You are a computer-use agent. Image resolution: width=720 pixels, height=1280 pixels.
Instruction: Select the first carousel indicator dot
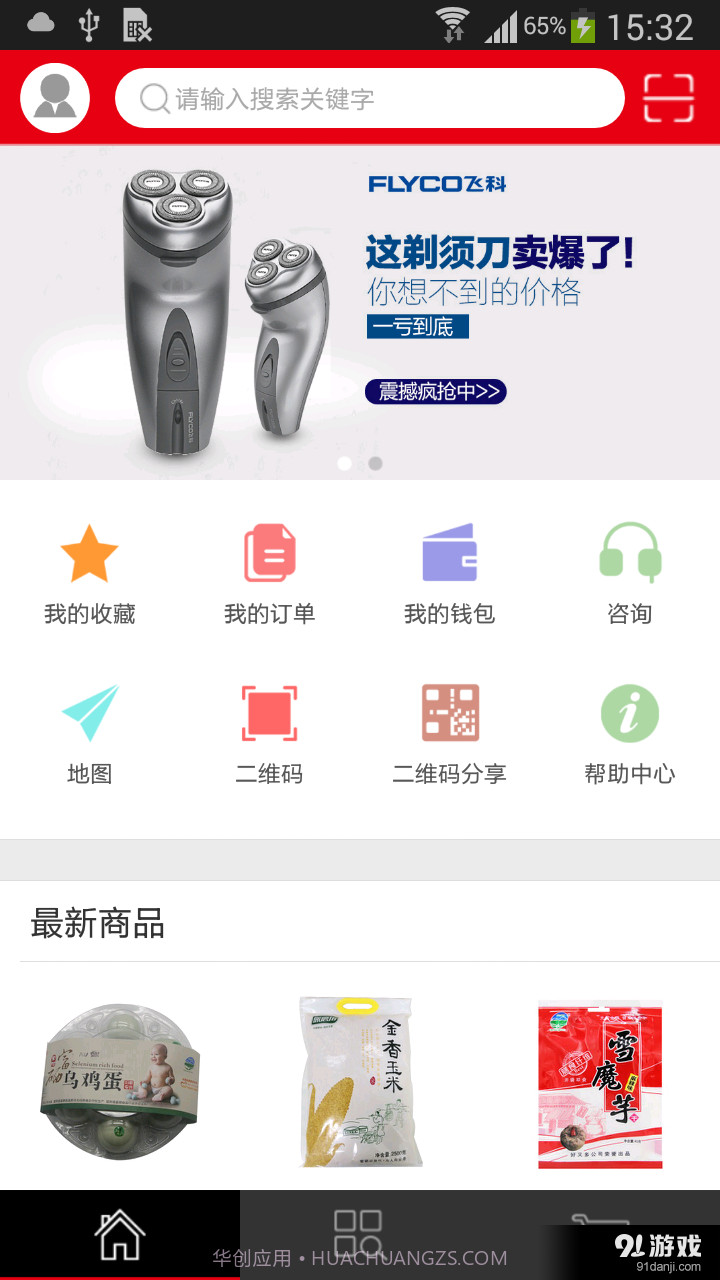[345, 463]
